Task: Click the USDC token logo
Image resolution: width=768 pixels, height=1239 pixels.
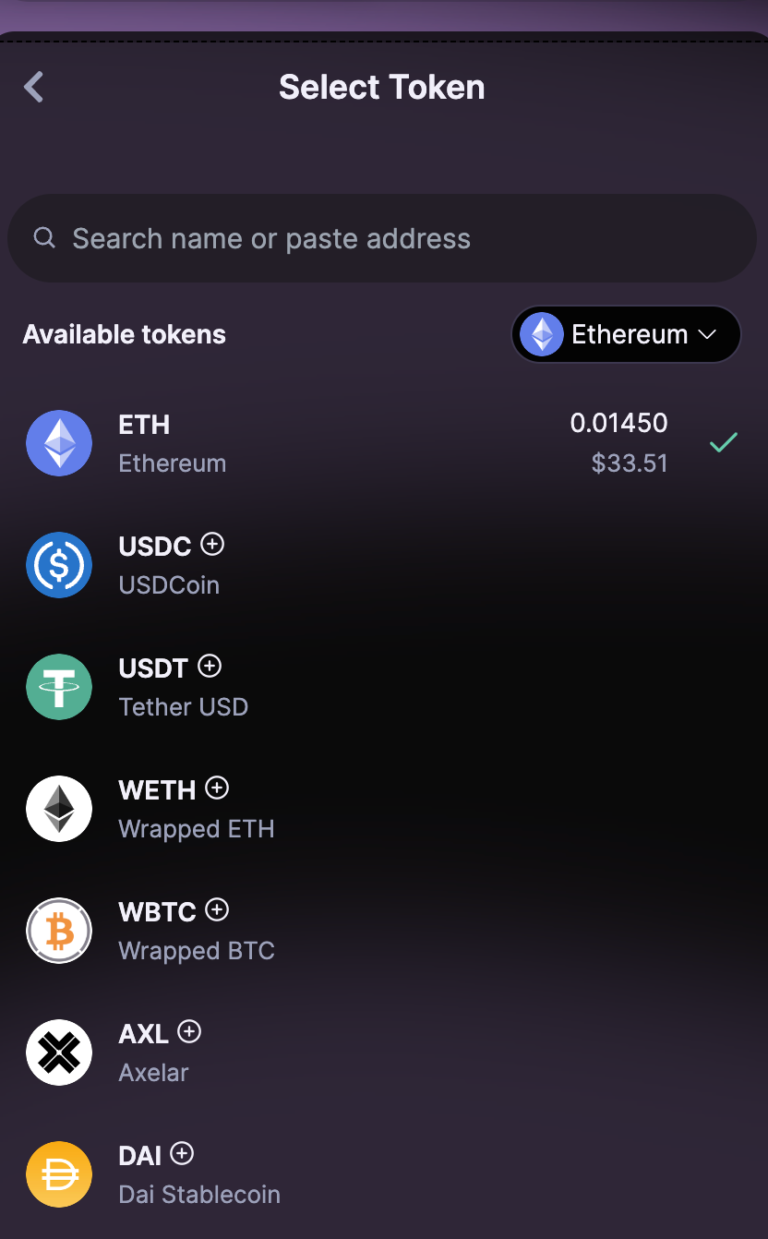Action: 59,565
